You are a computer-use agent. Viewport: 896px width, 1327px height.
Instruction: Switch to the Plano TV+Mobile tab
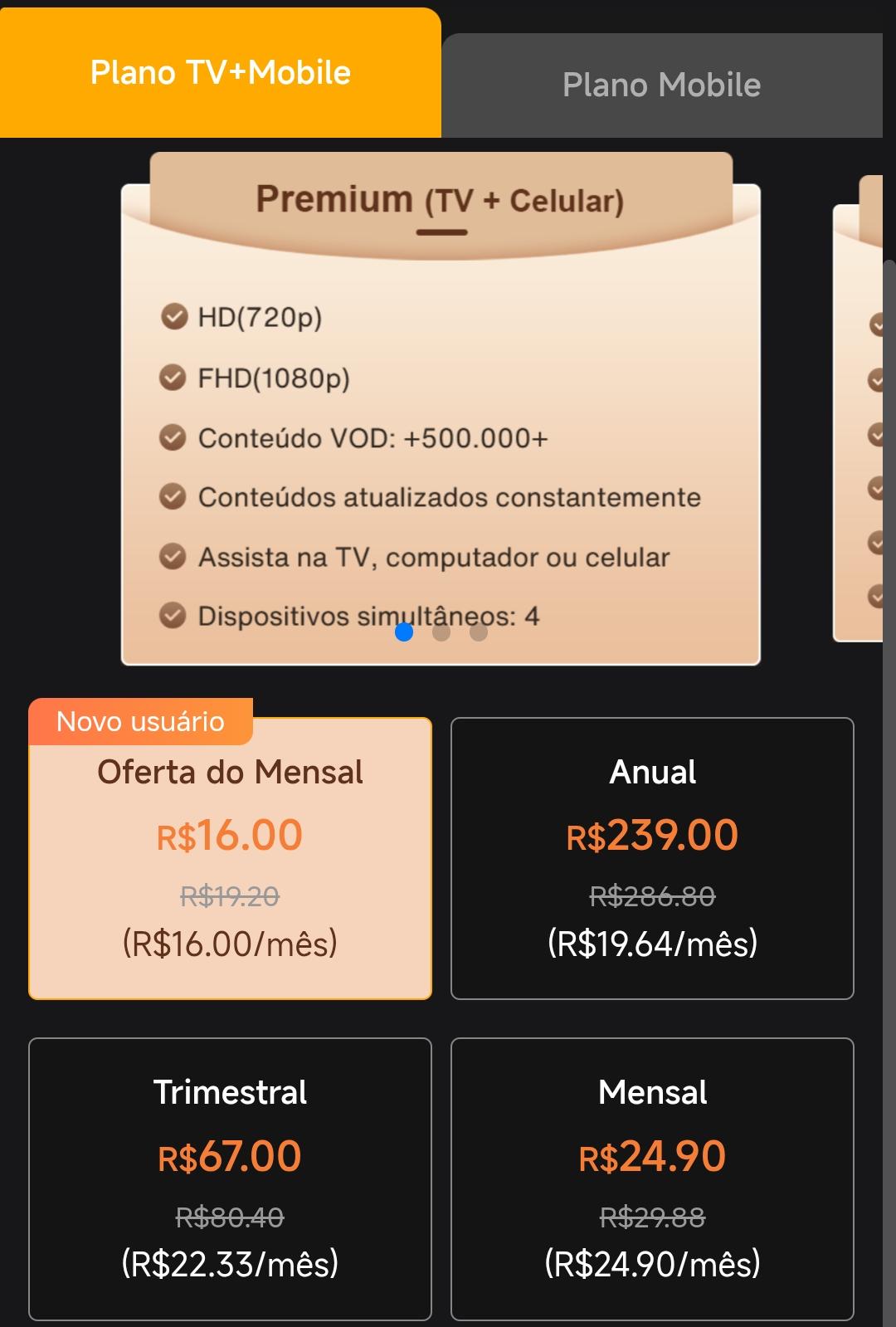pyautogui.click(x=222, y=72)
